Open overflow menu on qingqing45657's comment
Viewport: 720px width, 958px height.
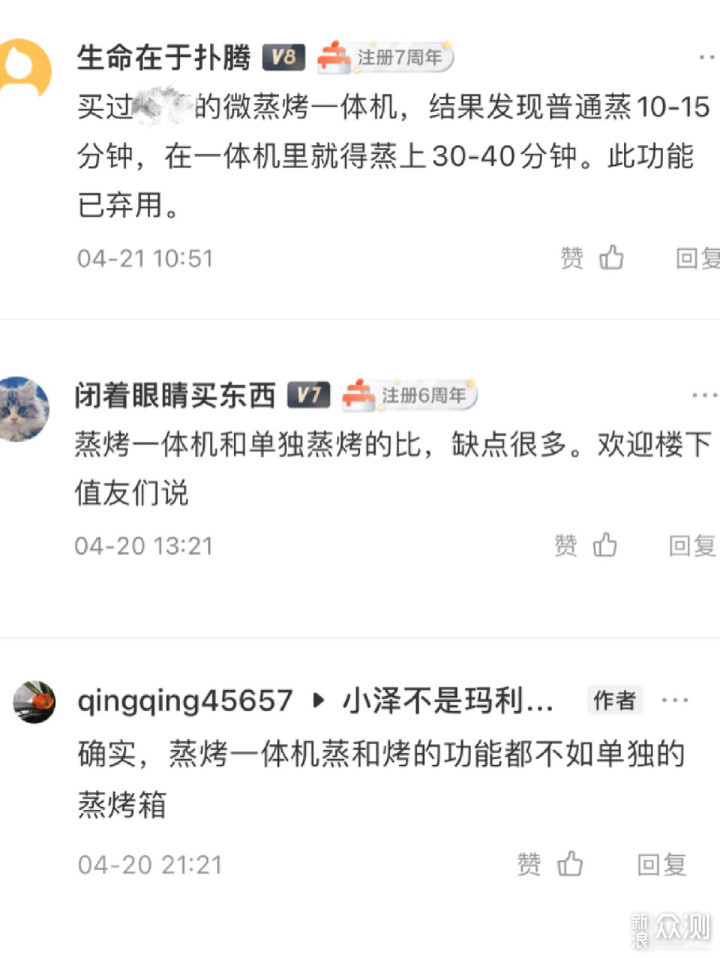(675, 701)
